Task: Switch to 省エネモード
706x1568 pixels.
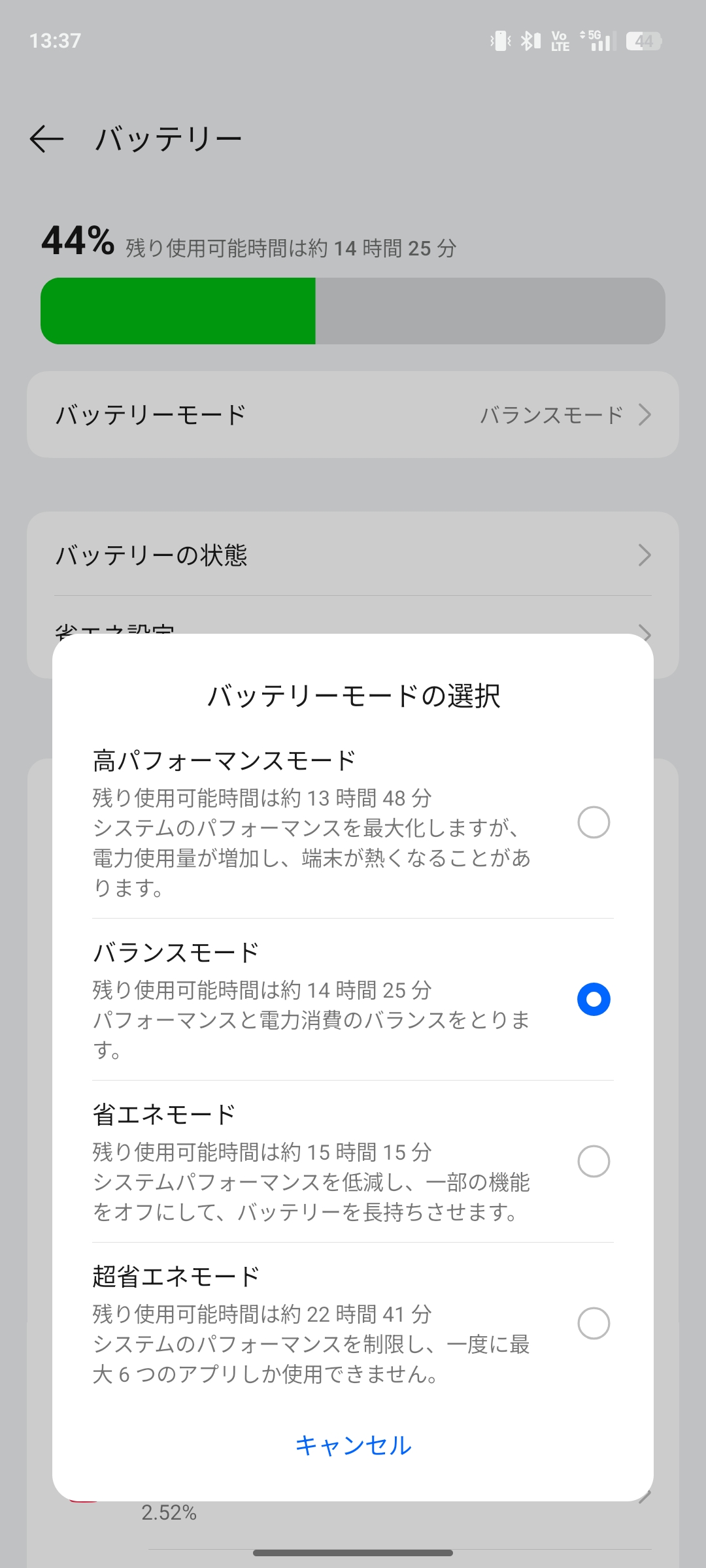Action: [593, 1161]
